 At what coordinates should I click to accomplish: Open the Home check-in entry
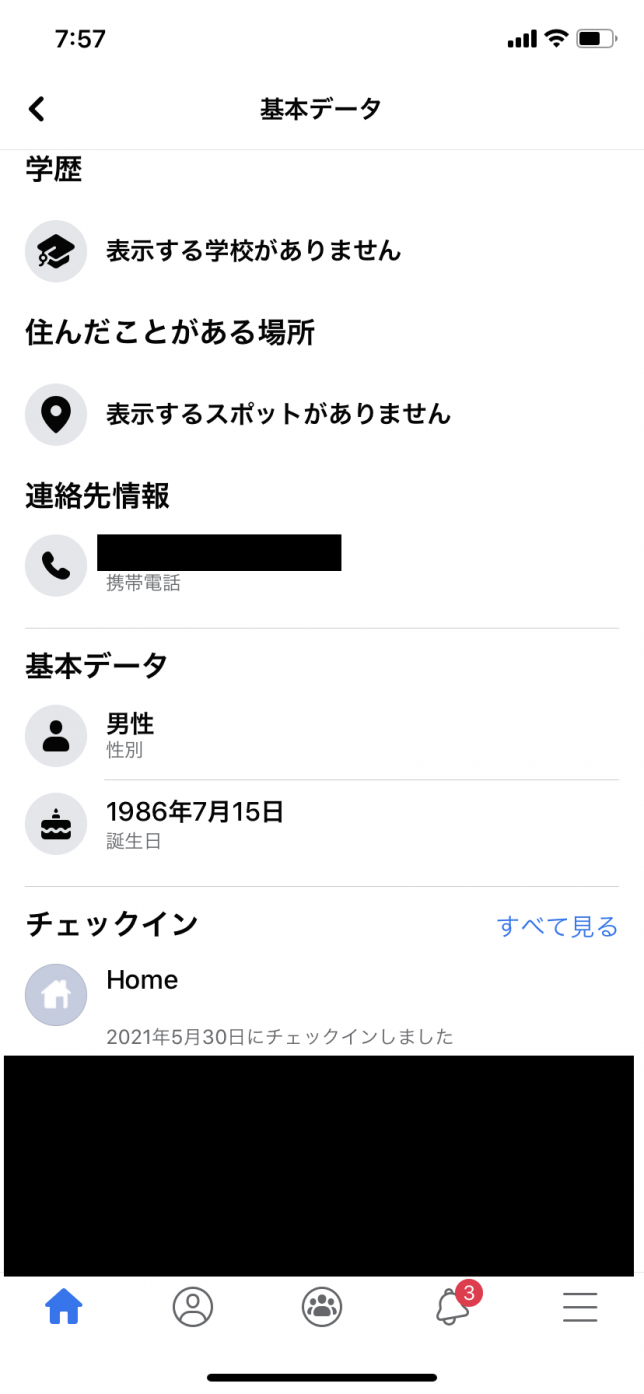(x=142, y=981)
